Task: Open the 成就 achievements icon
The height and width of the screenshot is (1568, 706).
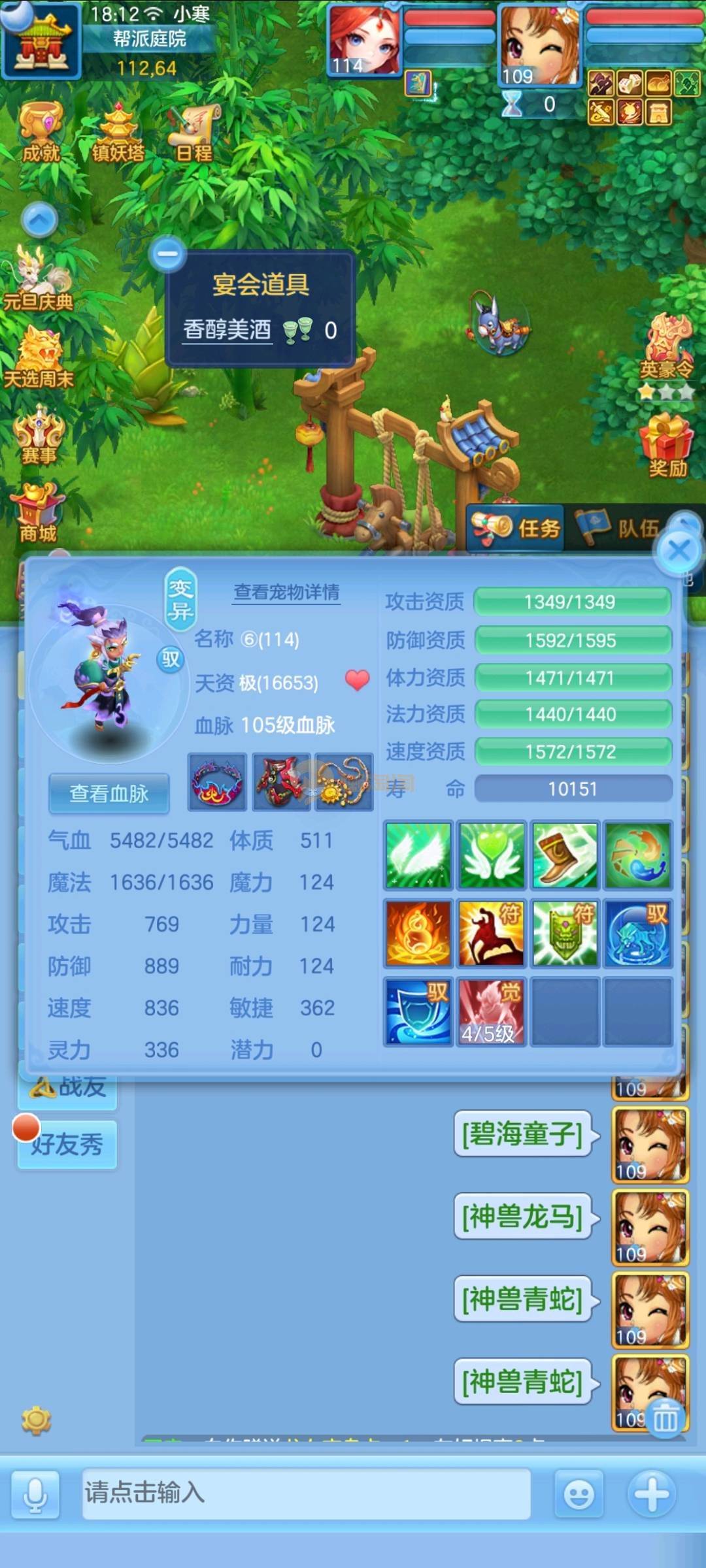Action: pos(41,133)
